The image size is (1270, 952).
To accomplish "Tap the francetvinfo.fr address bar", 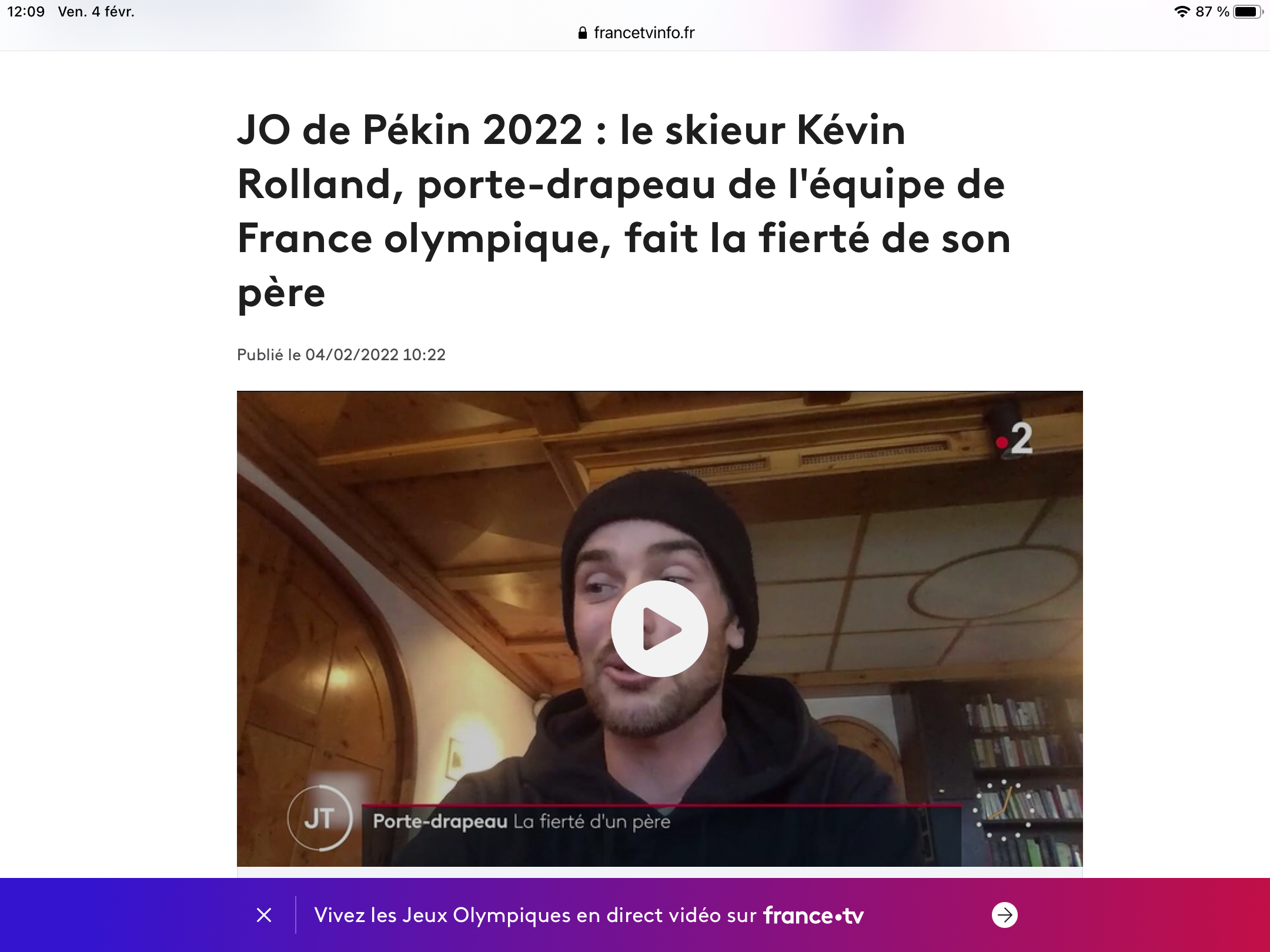I will [636, 33].
